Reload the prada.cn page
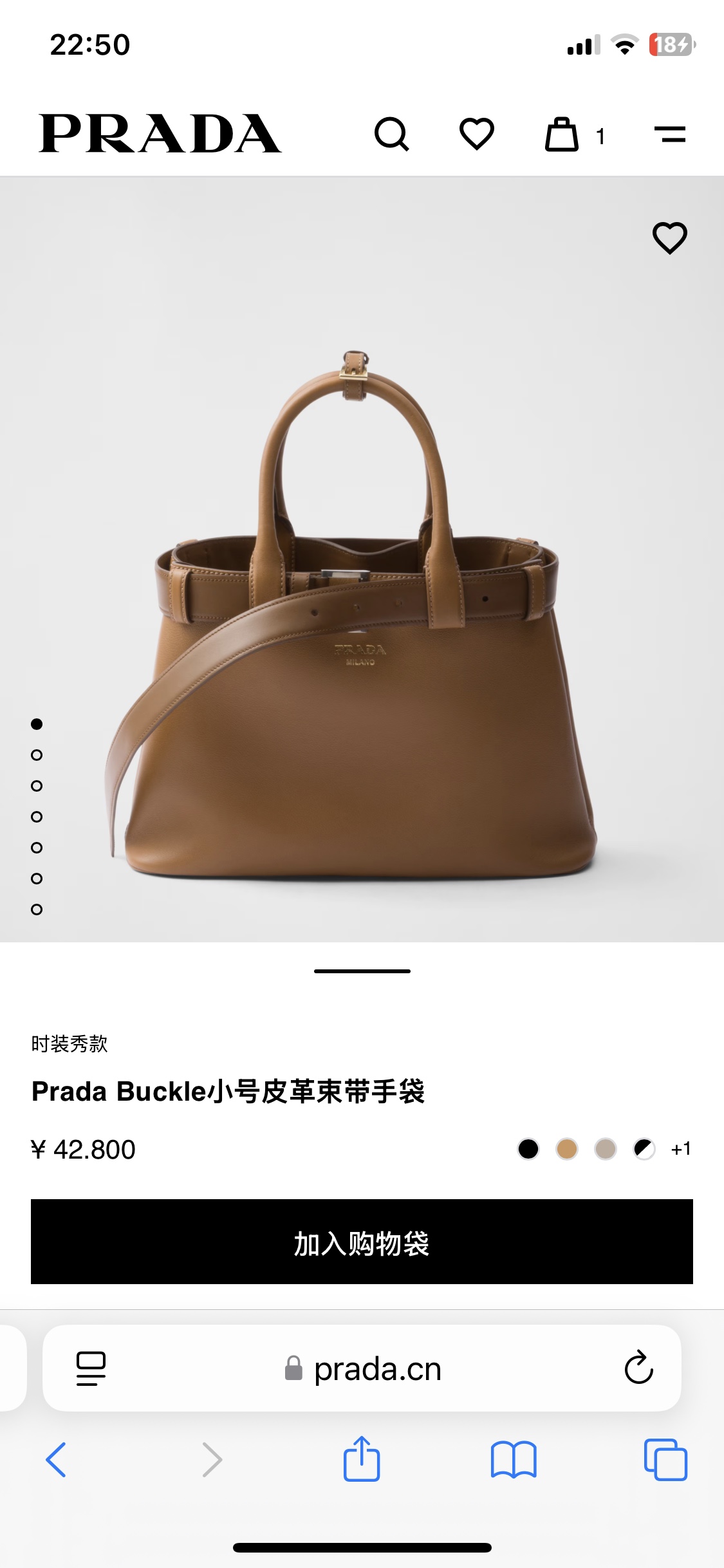The image size is (724, 1568). (x=638, y=1368)
